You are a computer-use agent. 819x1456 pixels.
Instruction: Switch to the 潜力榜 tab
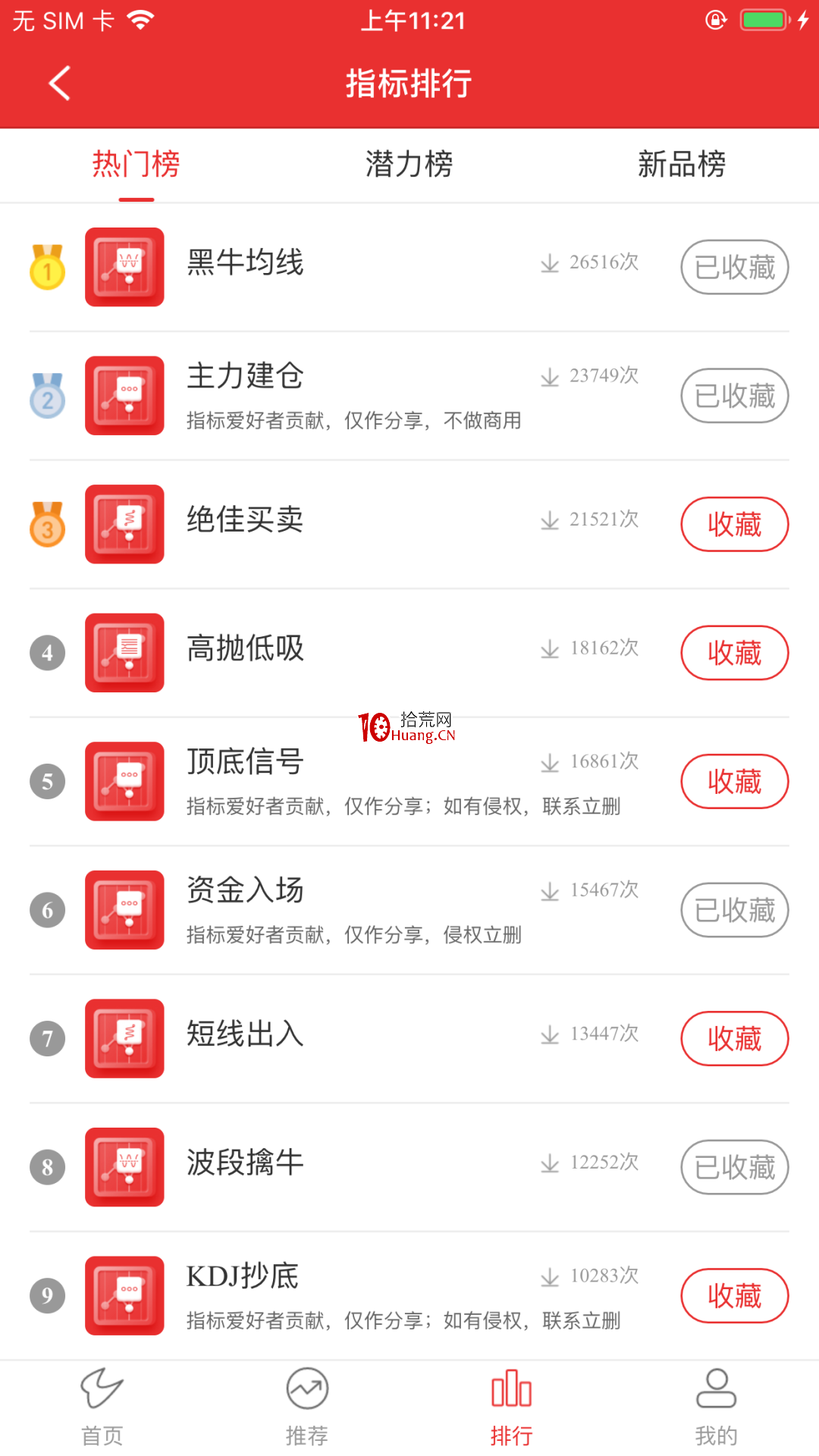[x=409, y=165]
